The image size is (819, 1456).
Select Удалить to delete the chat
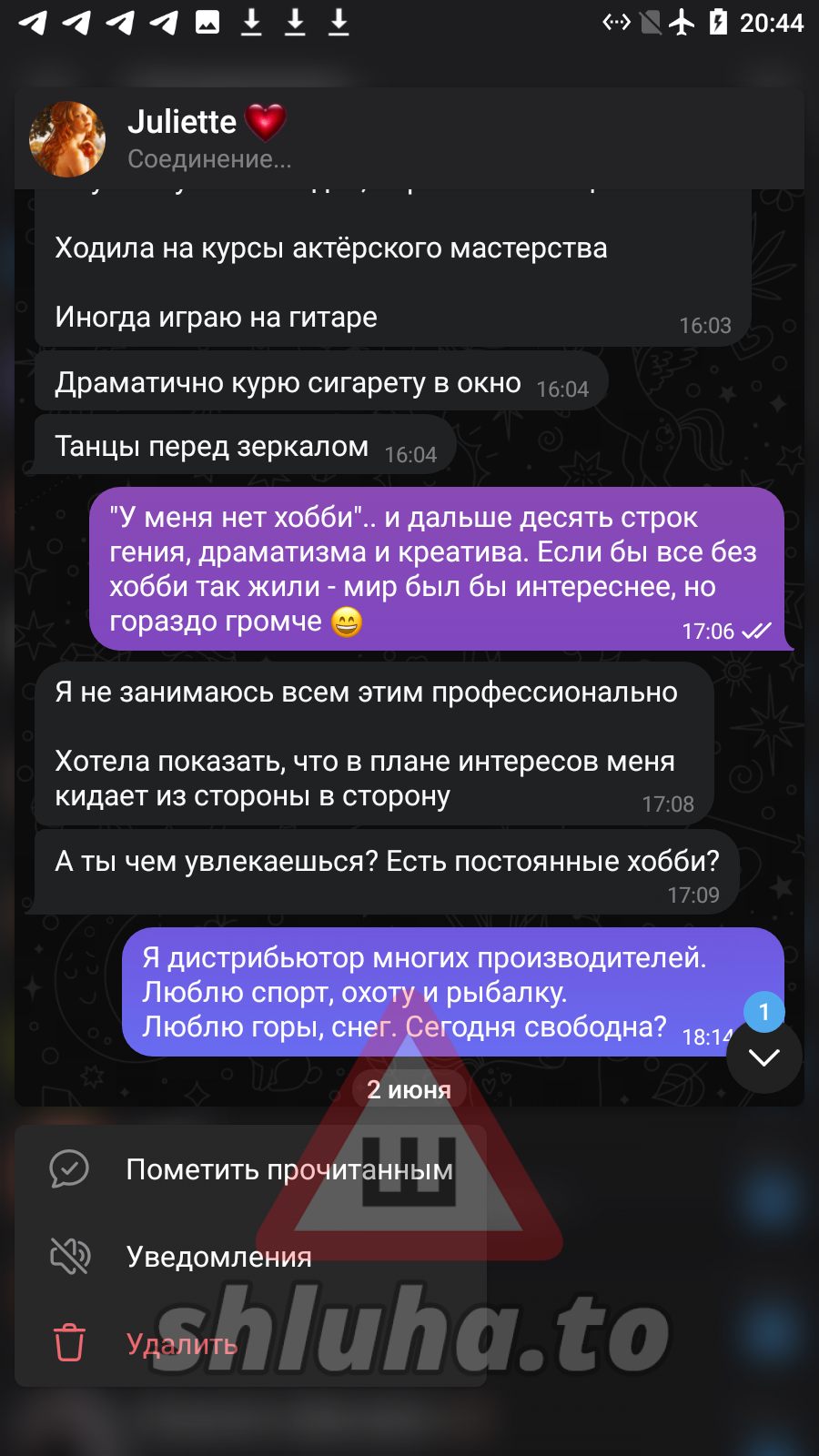point(182,1343)
